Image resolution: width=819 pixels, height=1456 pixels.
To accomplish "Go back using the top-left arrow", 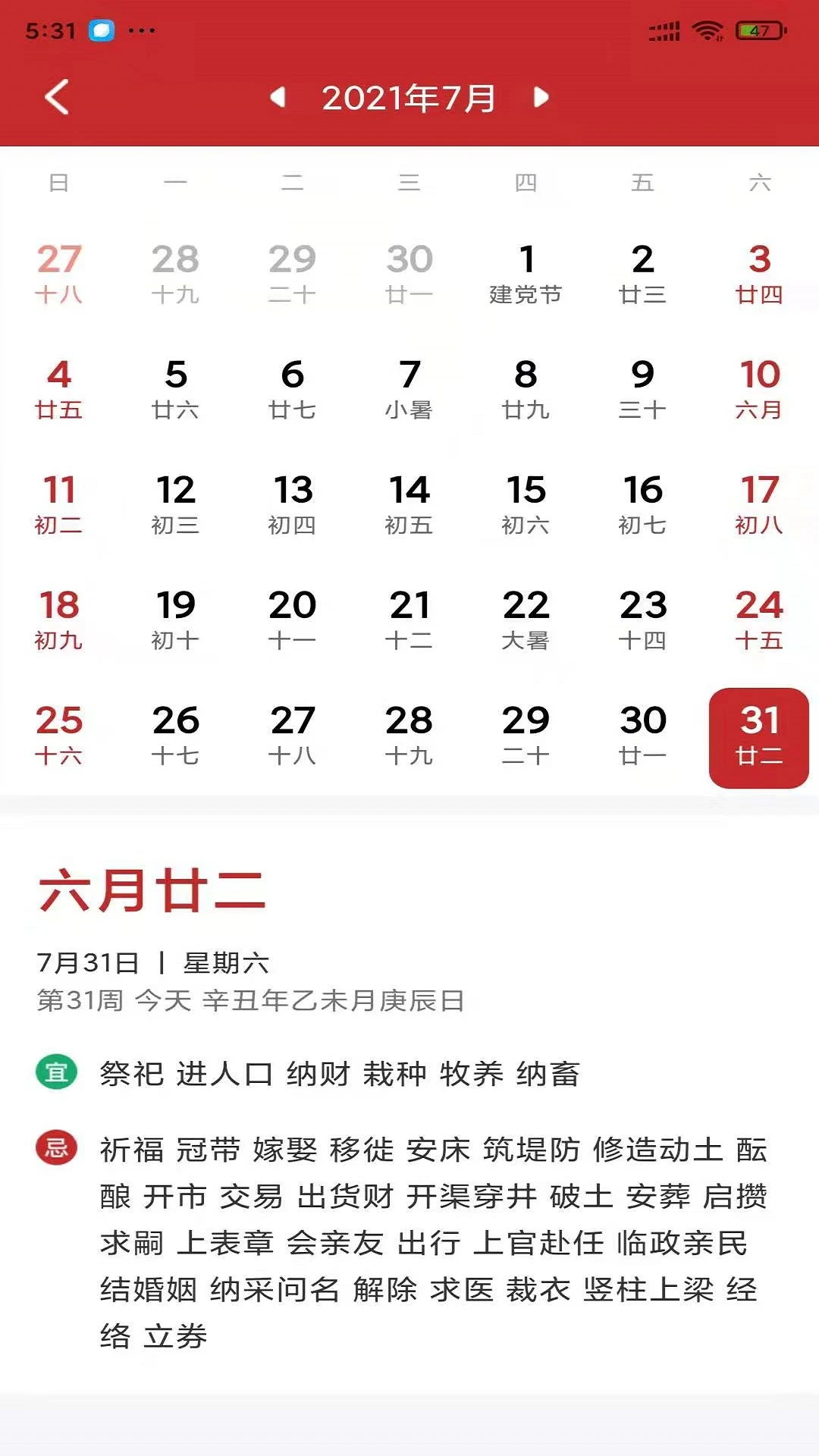I will 57,97.
